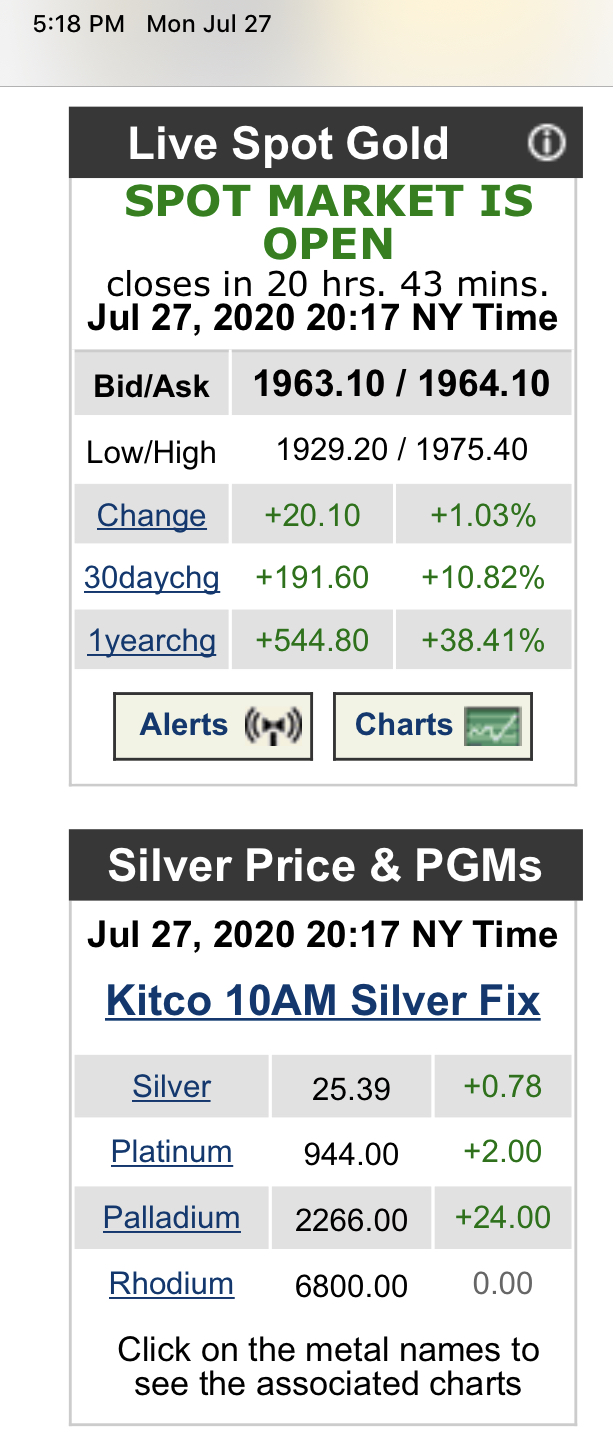Open the 30daychg link
This screenshot has width=613, height=1451.
pos(151,578)
